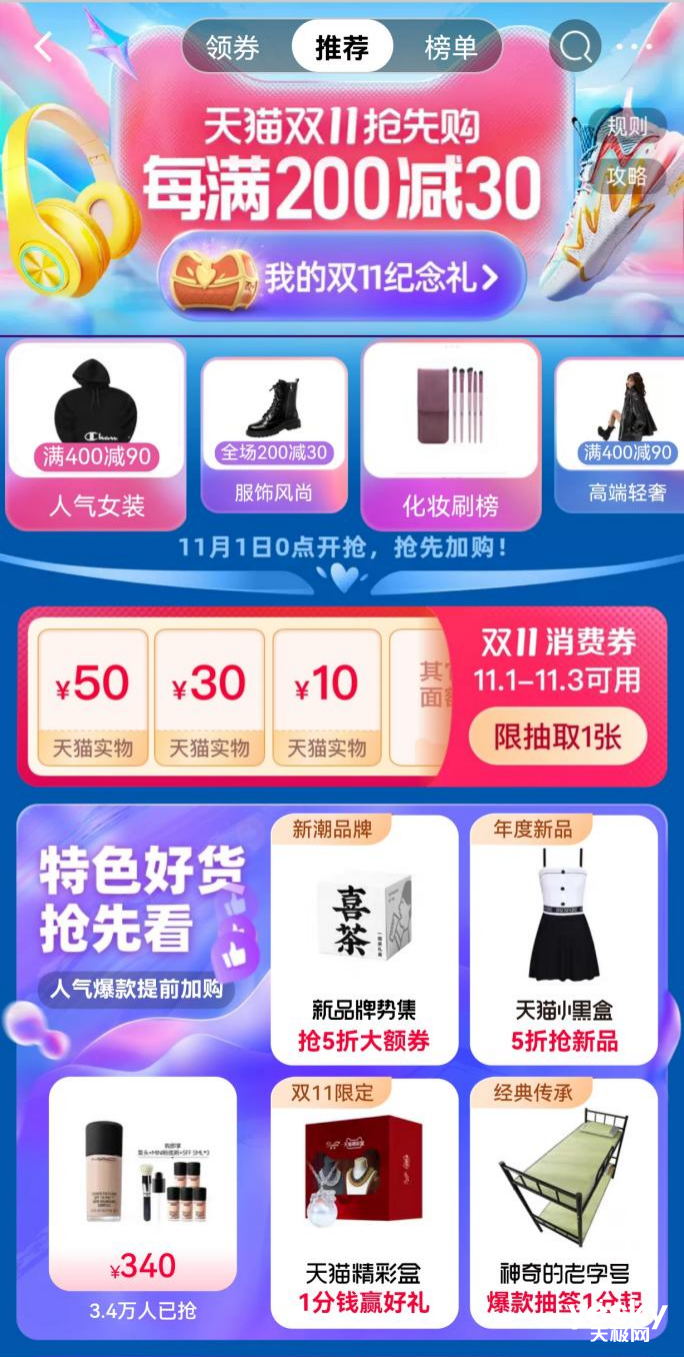Open the 人气女装 category card

pyautogui.click(x=96, y=435)
